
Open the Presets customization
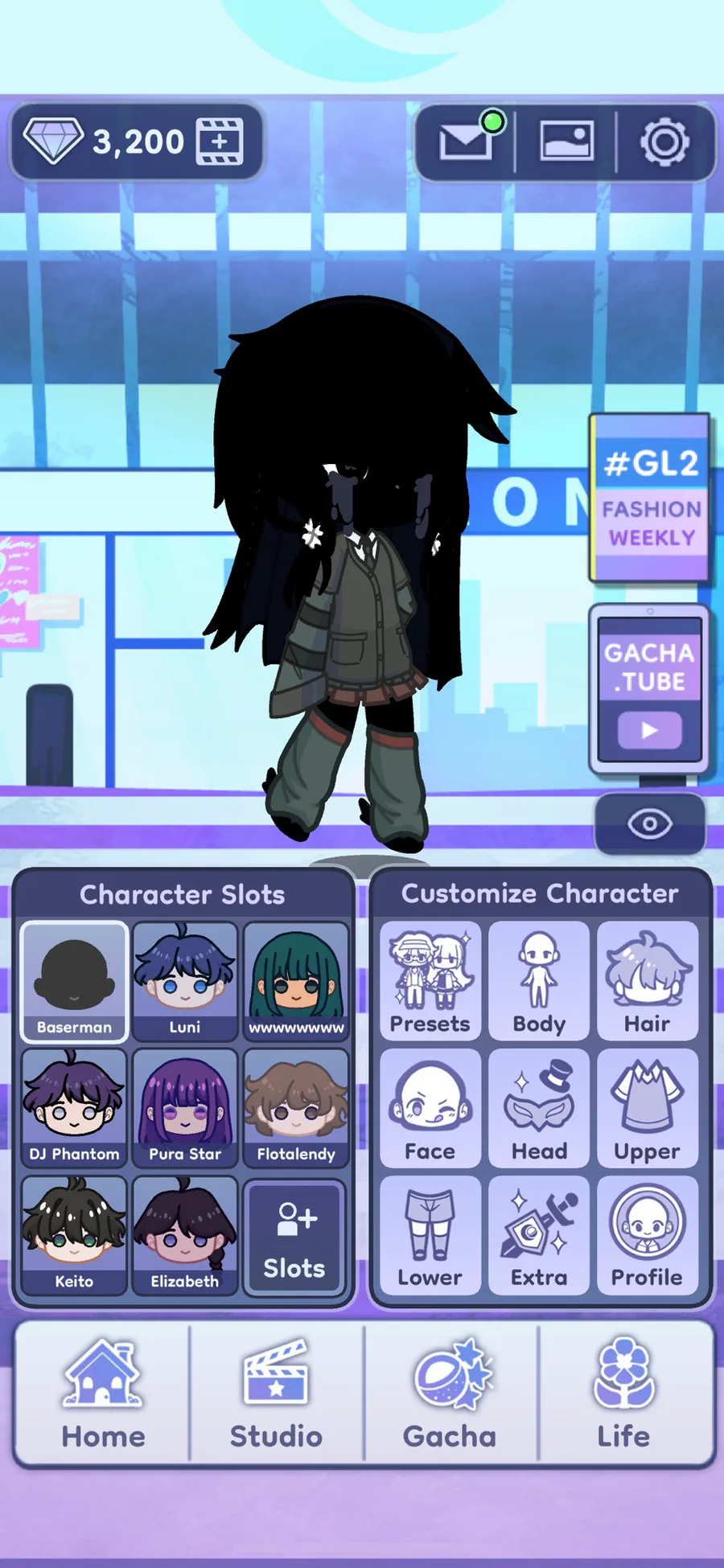click(x=430, y=981)
